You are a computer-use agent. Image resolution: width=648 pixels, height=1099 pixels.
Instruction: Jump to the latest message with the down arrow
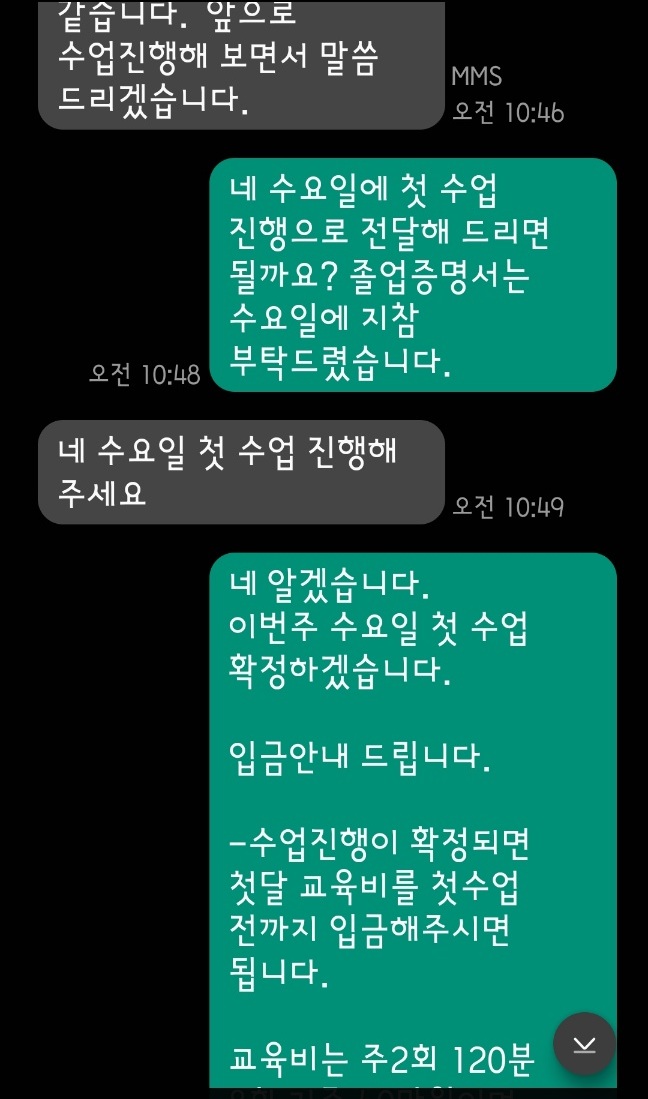click(x=584, y=1045)
